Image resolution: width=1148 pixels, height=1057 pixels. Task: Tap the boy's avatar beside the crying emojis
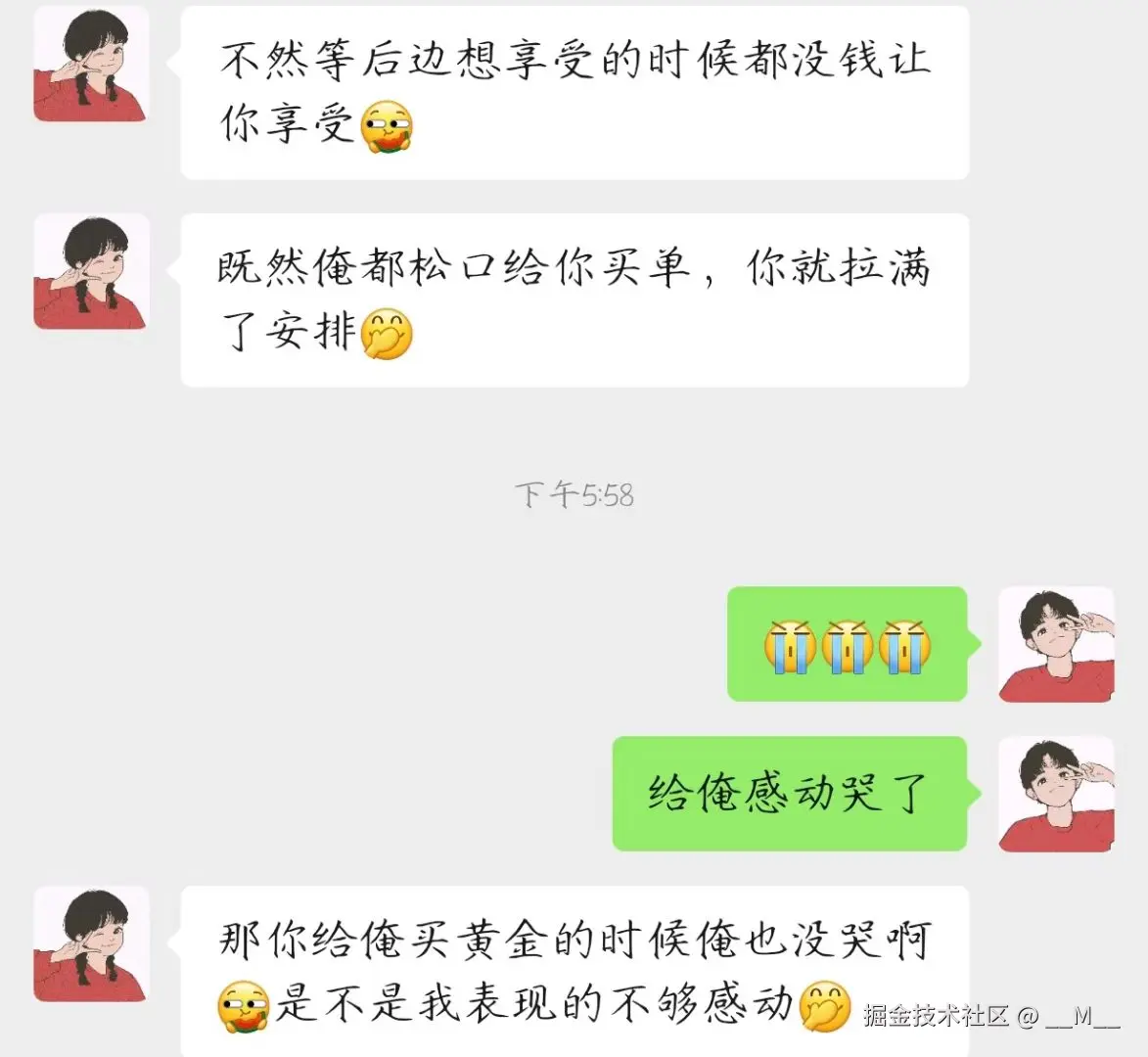tap(1056, 644)
